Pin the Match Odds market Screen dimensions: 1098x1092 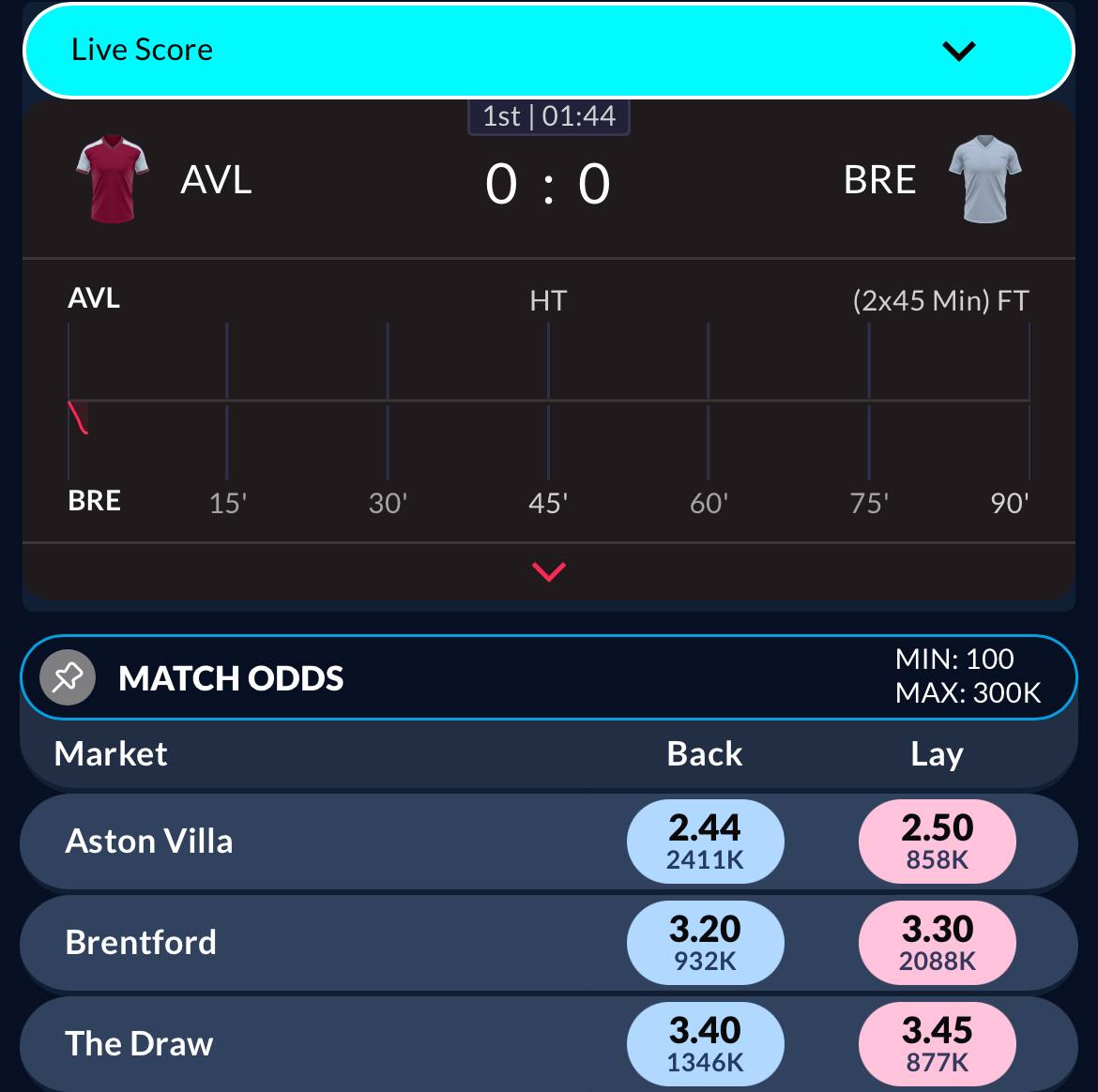coord(68,677)
